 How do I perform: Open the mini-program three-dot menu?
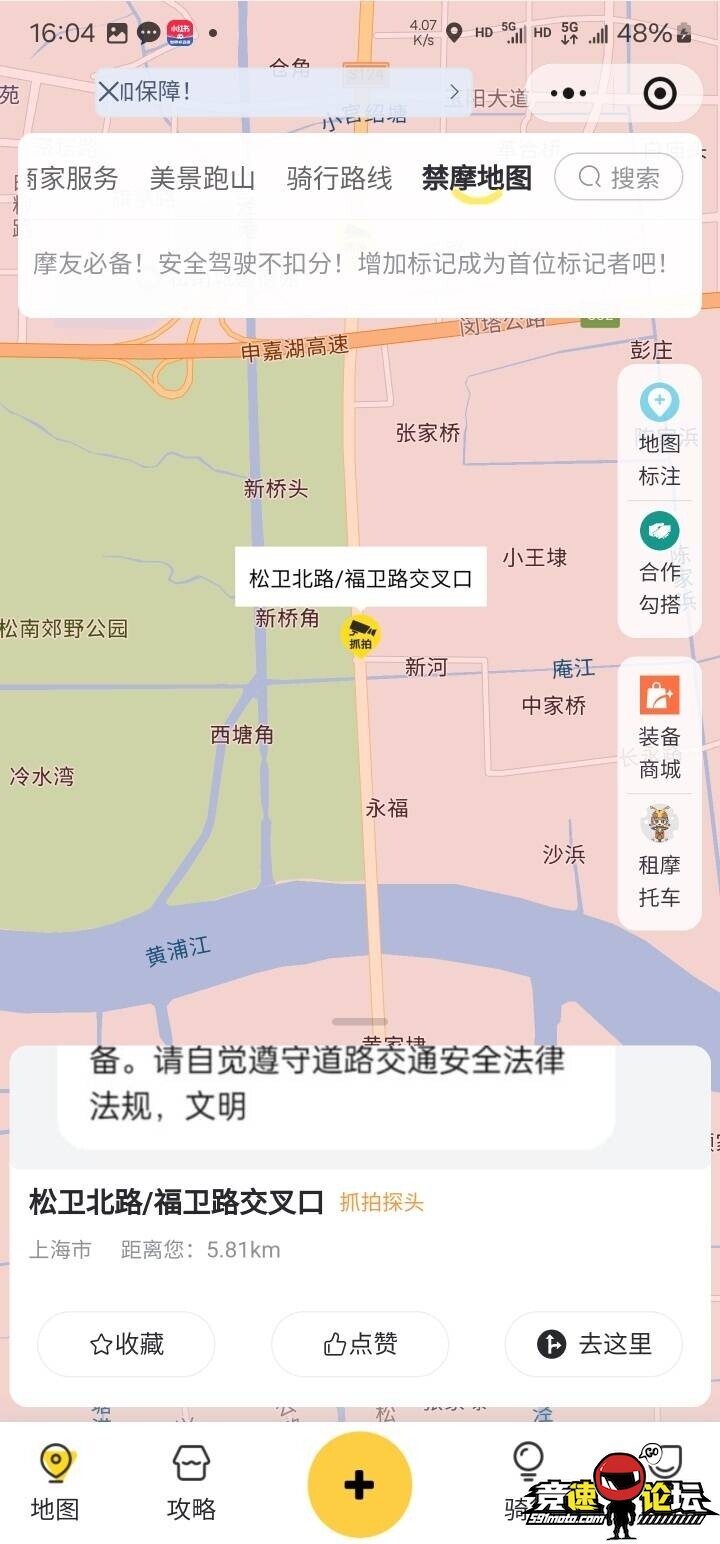[569, 94]
